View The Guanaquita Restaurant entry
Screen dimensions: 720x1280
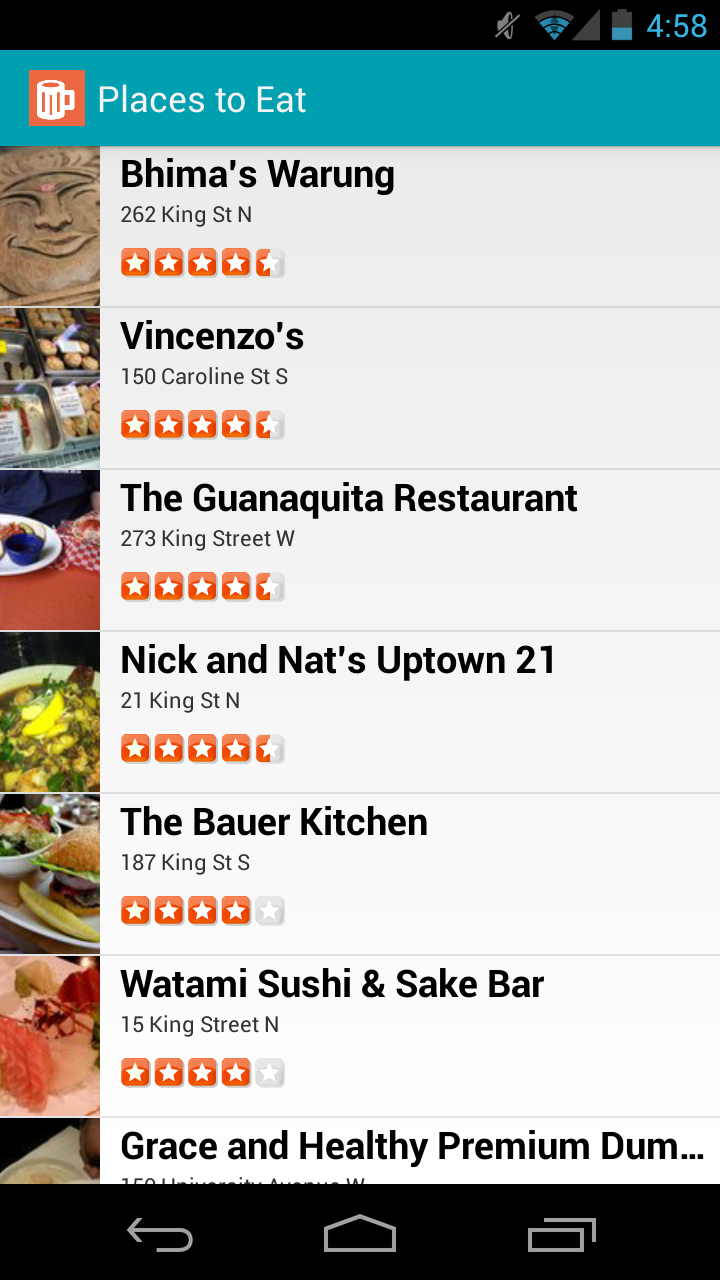click(x=360, y=550)
